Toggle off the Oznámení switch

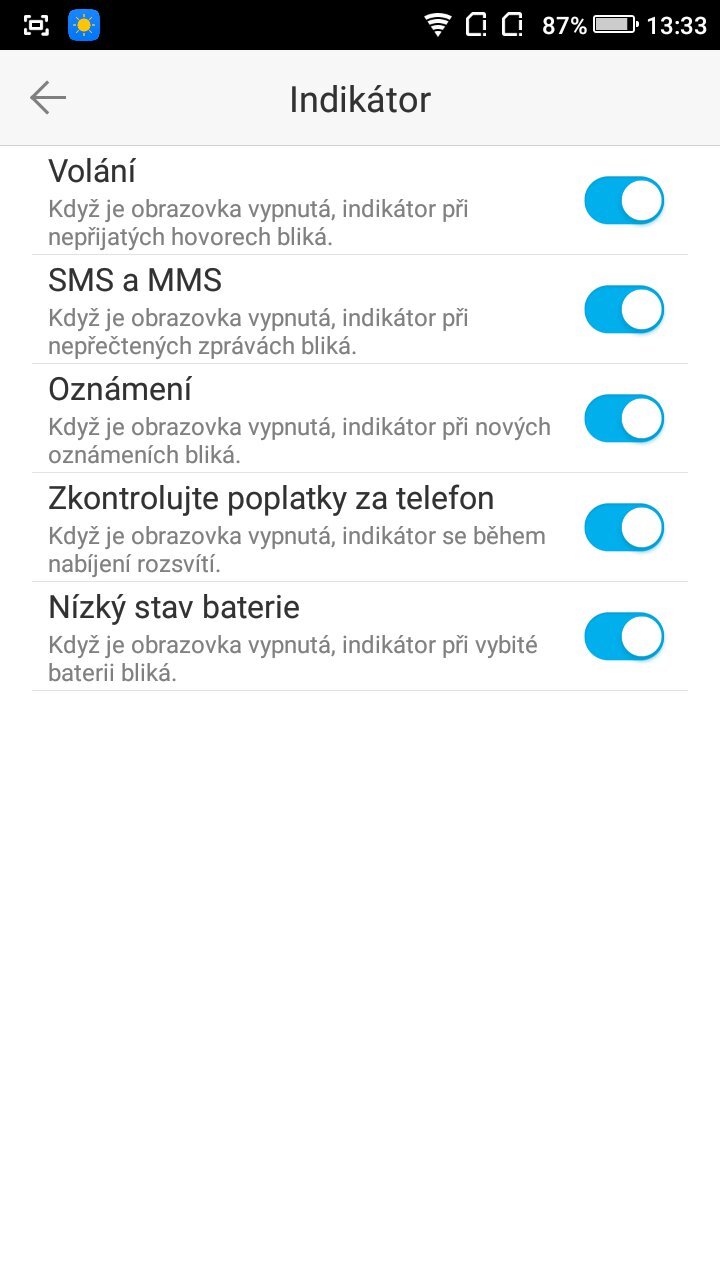tap(623, 418)
